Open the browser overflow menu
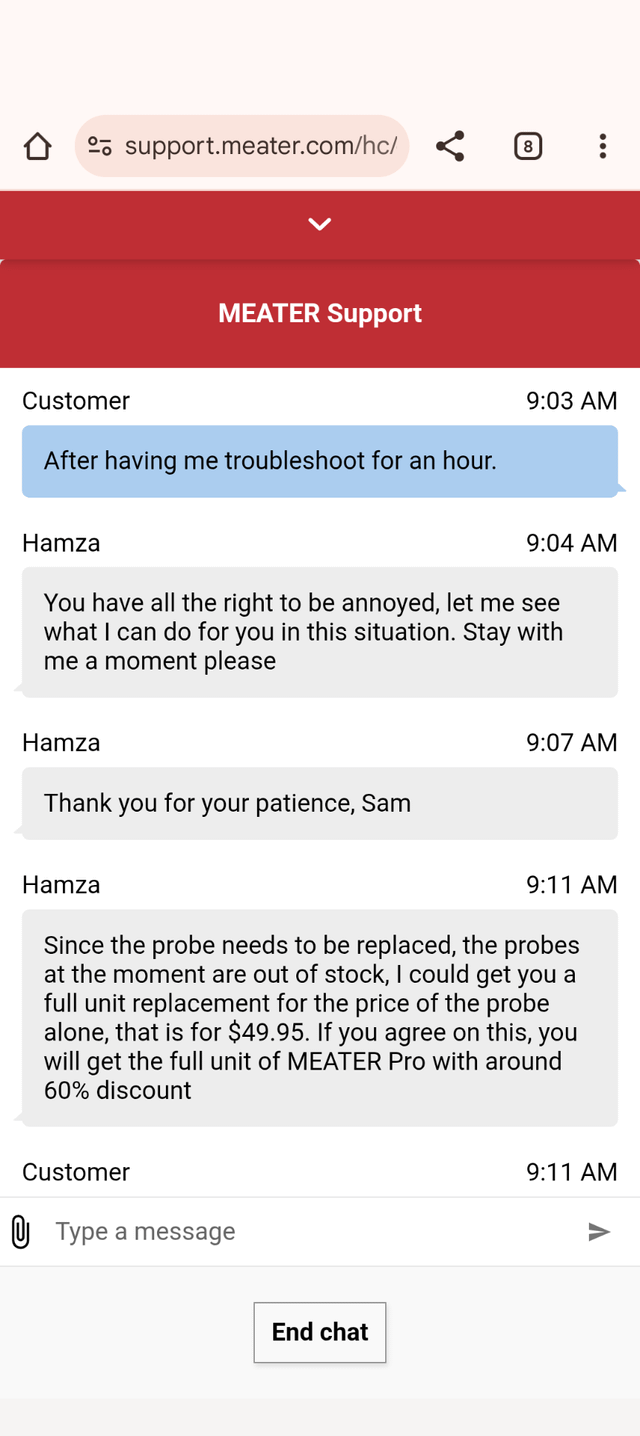 [x=602, y=147]
